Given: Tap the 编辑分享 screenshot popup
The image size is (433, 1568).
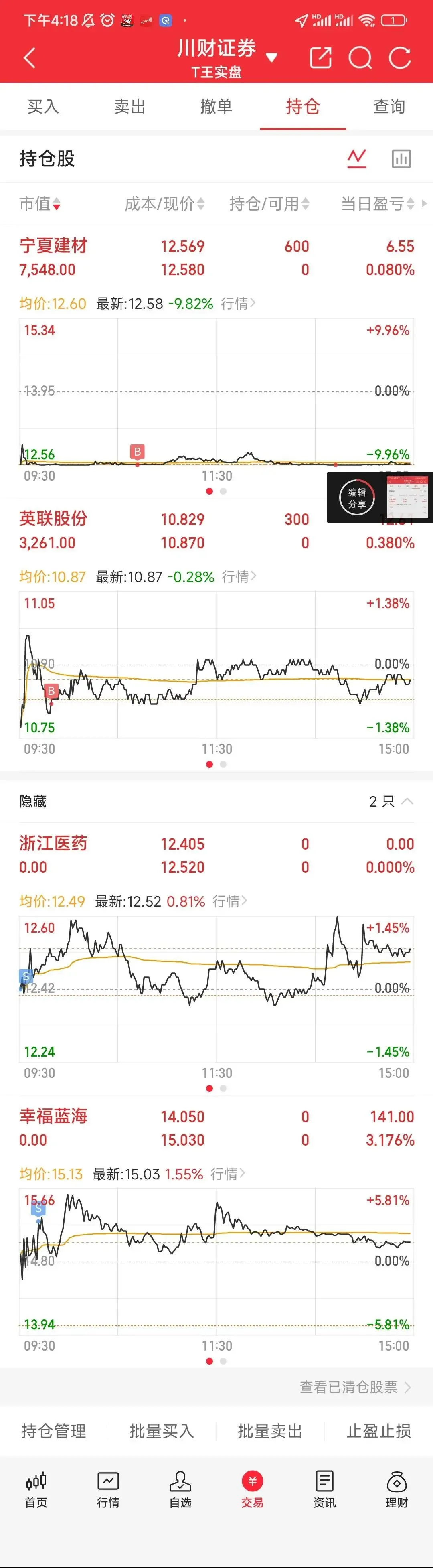Looking at the screenshot, I should click(380, 497).
